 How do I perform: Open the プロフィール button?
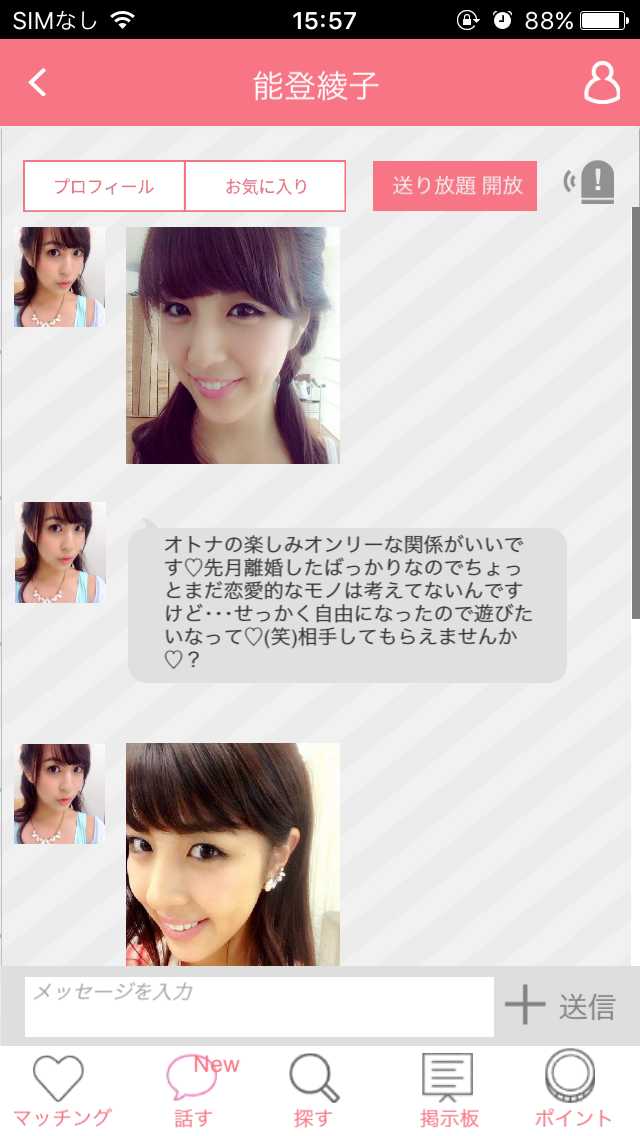click(104, 186)
